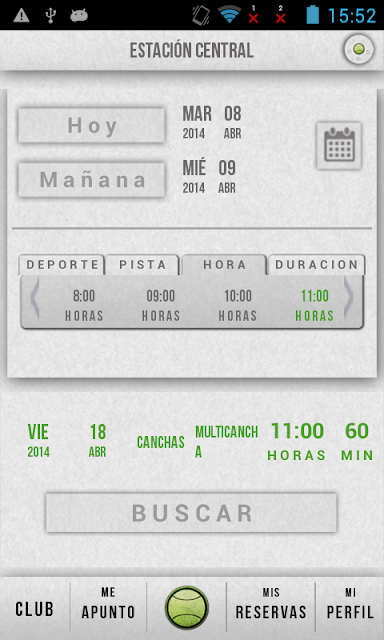The width and height of the screenshot is (384, 640).
Task: Tap the left arrow for earlier hours
Action: coord(35,298)
